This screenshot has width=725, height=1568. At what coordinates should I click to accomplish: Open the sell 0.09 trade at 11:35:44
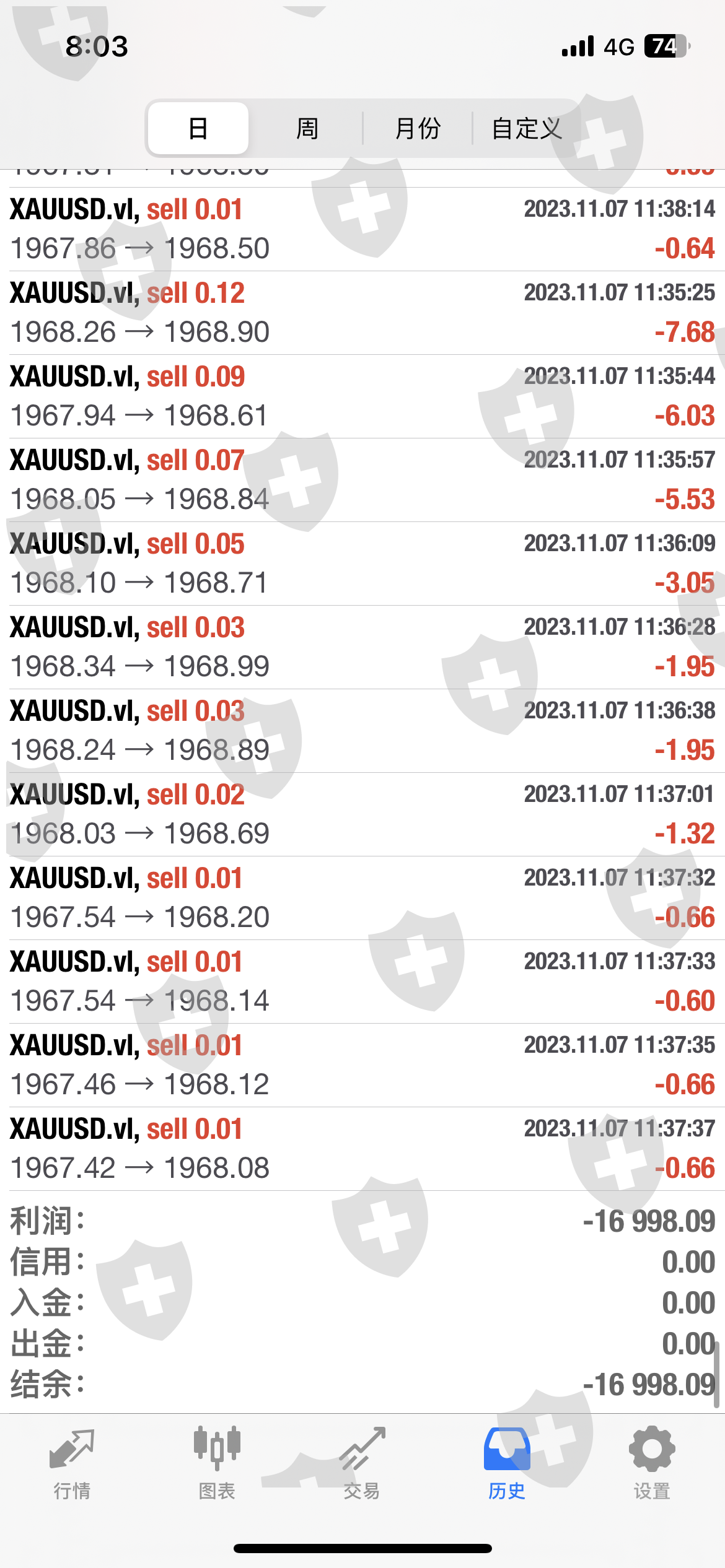point(362,396)
